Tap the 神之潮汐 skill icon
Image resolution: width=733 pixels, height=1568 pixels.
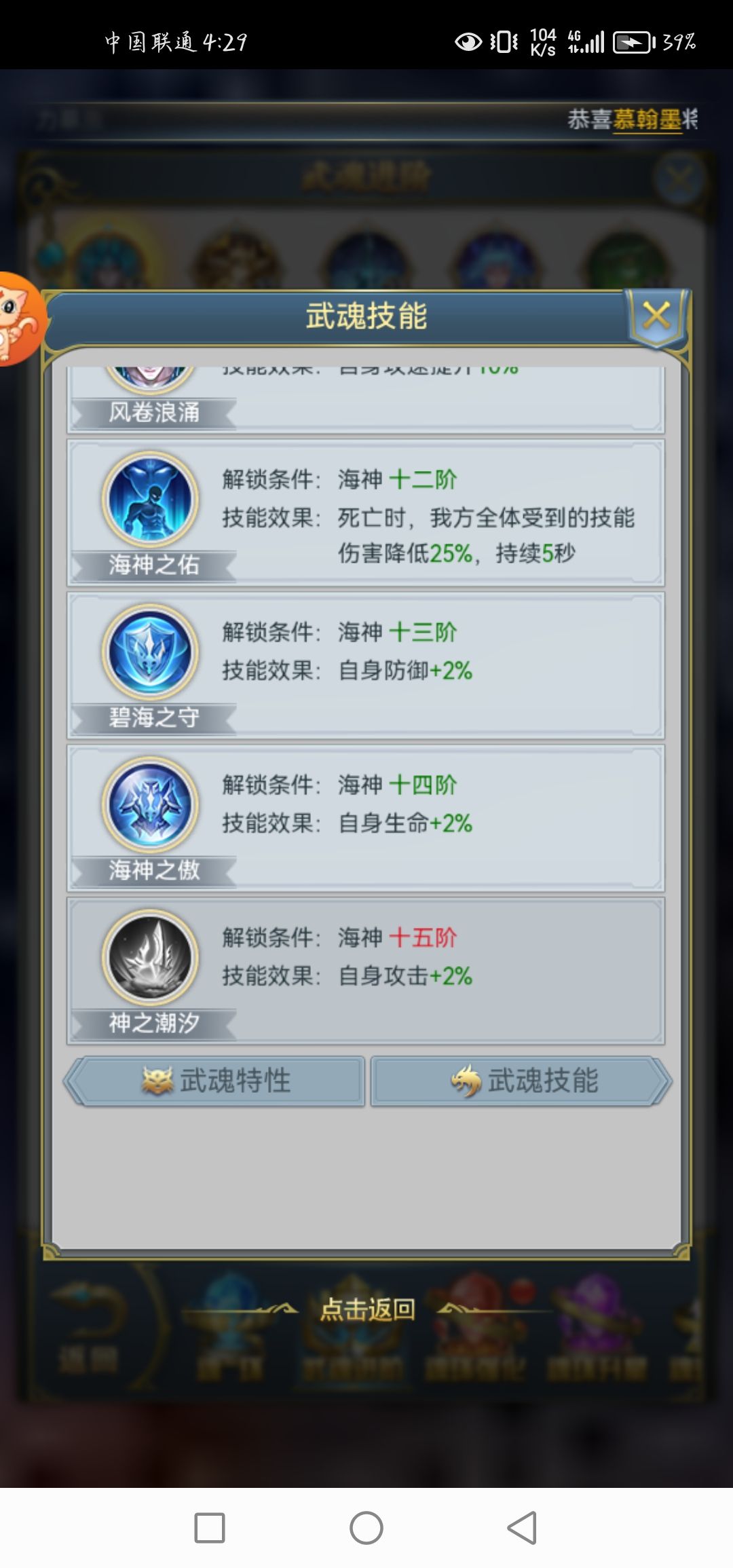pos(150,958)
